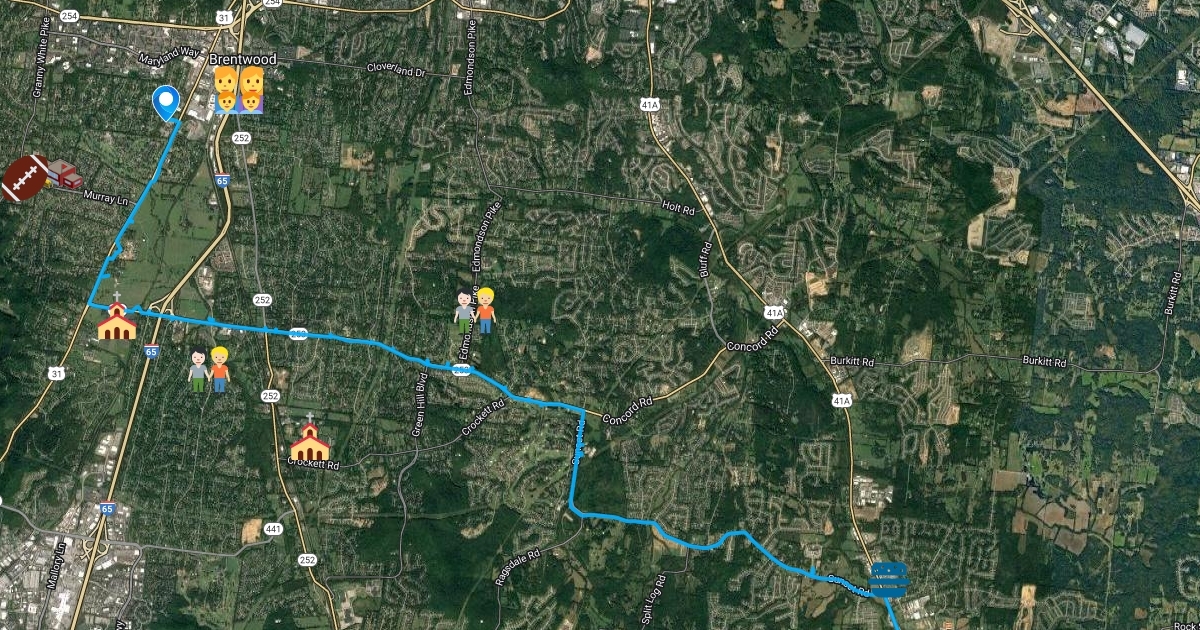Tap the blue burger marker near 41A

(x=889, y=579)
